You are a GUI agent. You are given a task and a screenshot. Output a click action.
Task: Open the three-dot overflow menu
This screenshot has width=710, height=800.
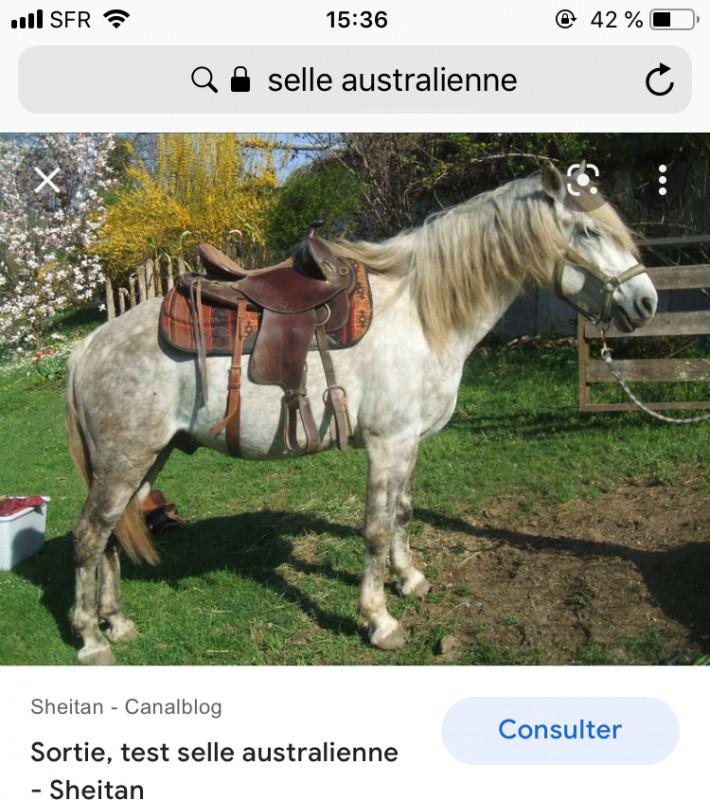pos(662,180)
